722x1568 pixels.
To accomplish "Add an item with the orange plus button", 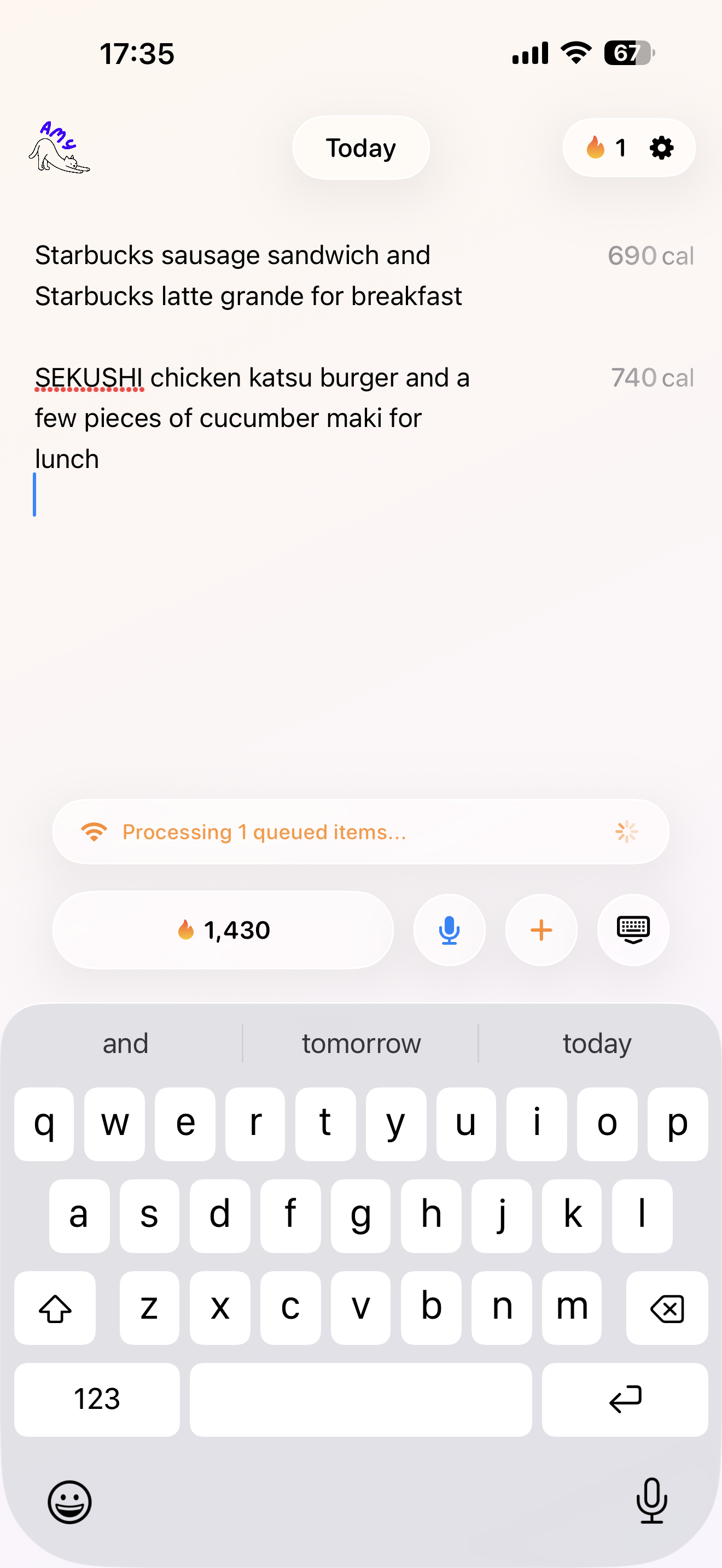I will coord(541,929).
